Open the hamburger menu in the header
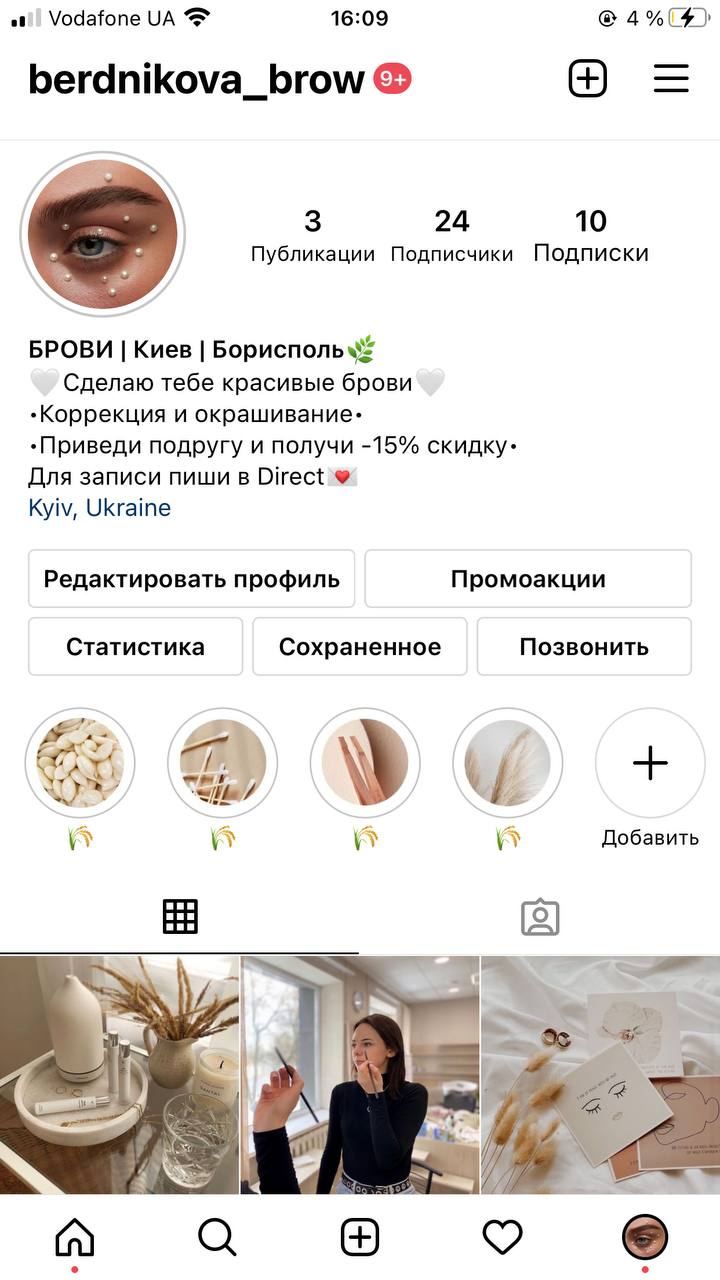This screenshot has width=720, height=1280. 672,79
